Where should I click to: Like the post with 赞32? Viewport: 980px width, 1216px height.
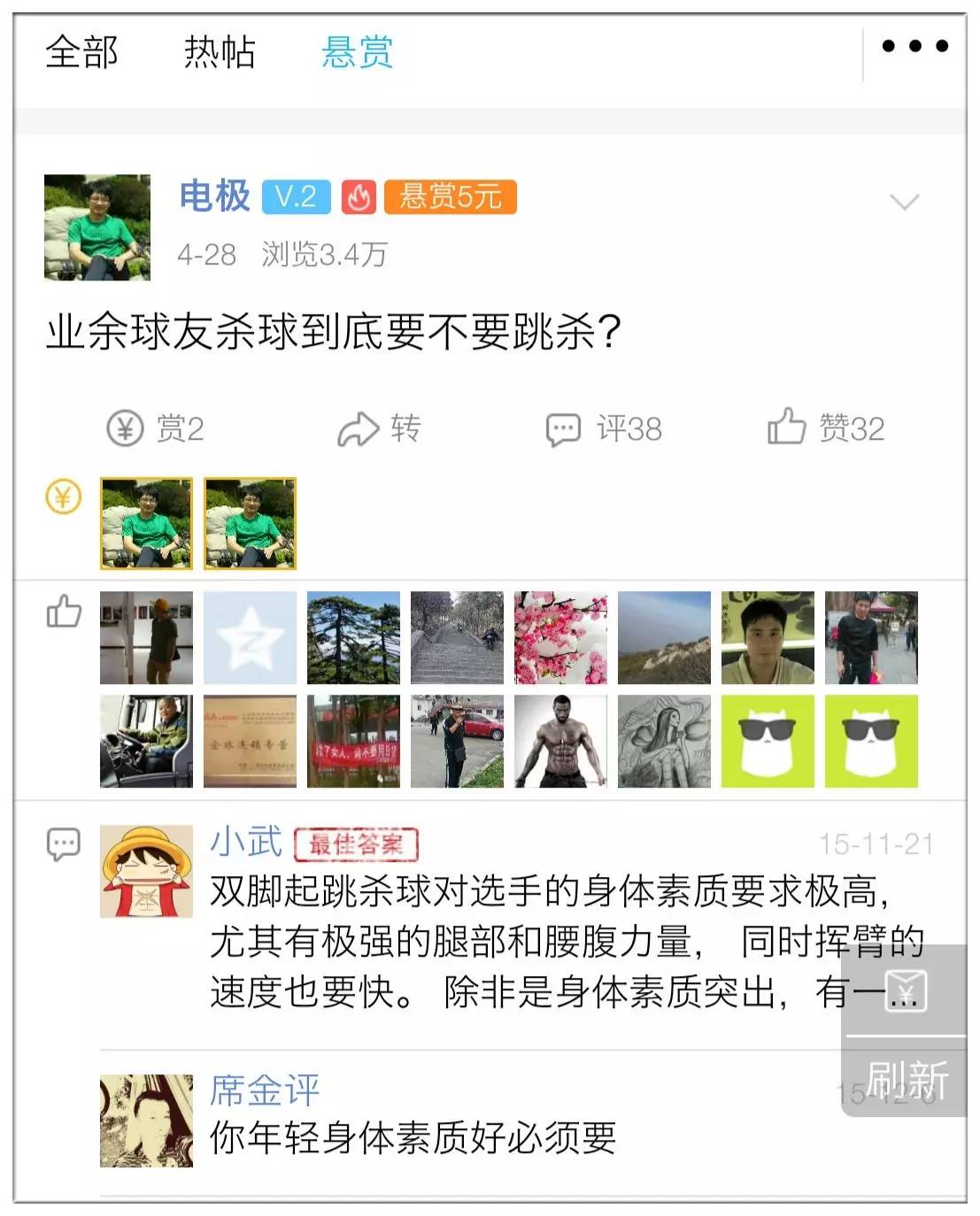pyautogui.click(x=825, y=428)
